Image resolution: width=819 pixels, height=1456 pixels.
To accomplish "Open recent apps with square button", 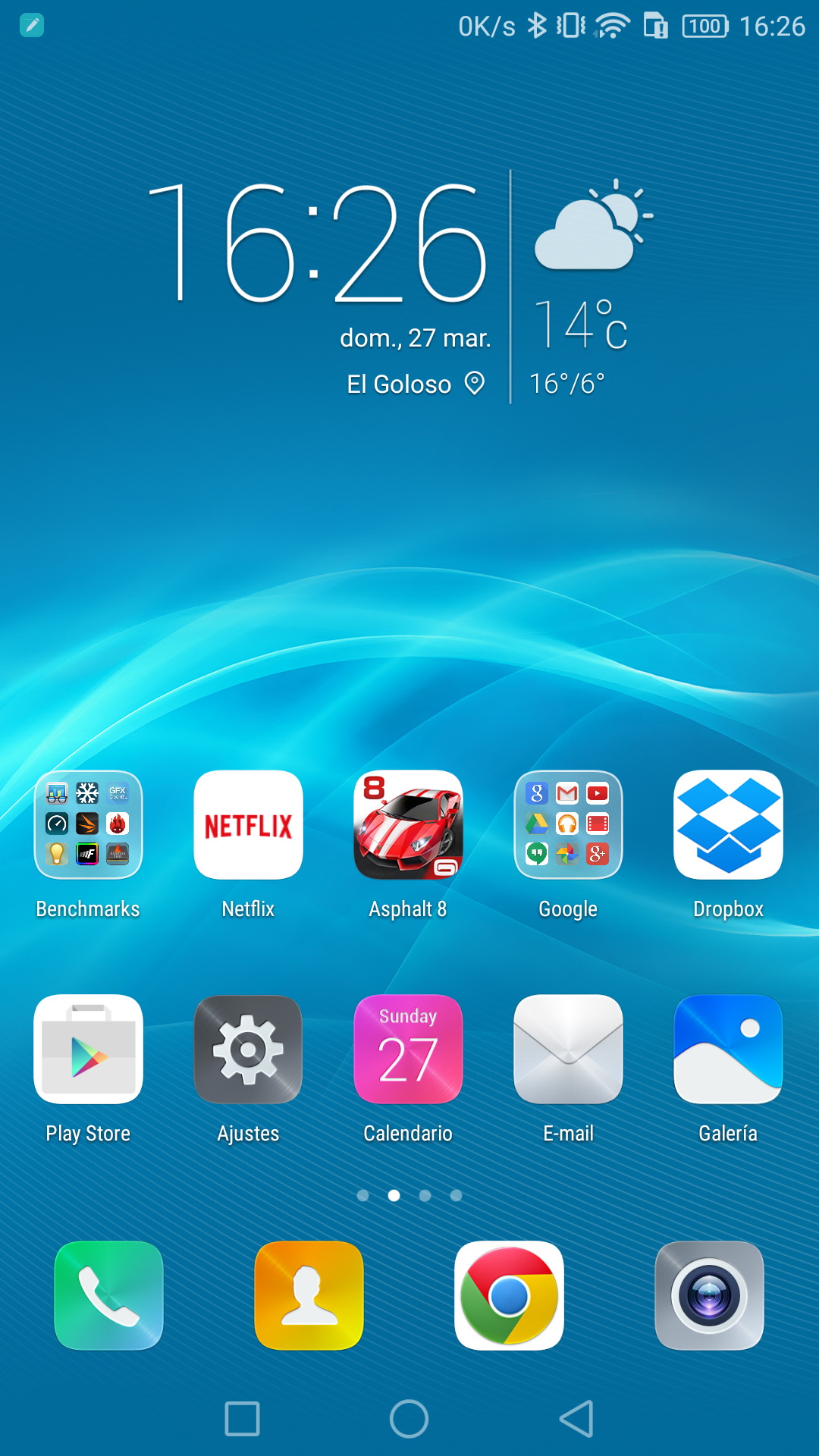I will 243,1418.
